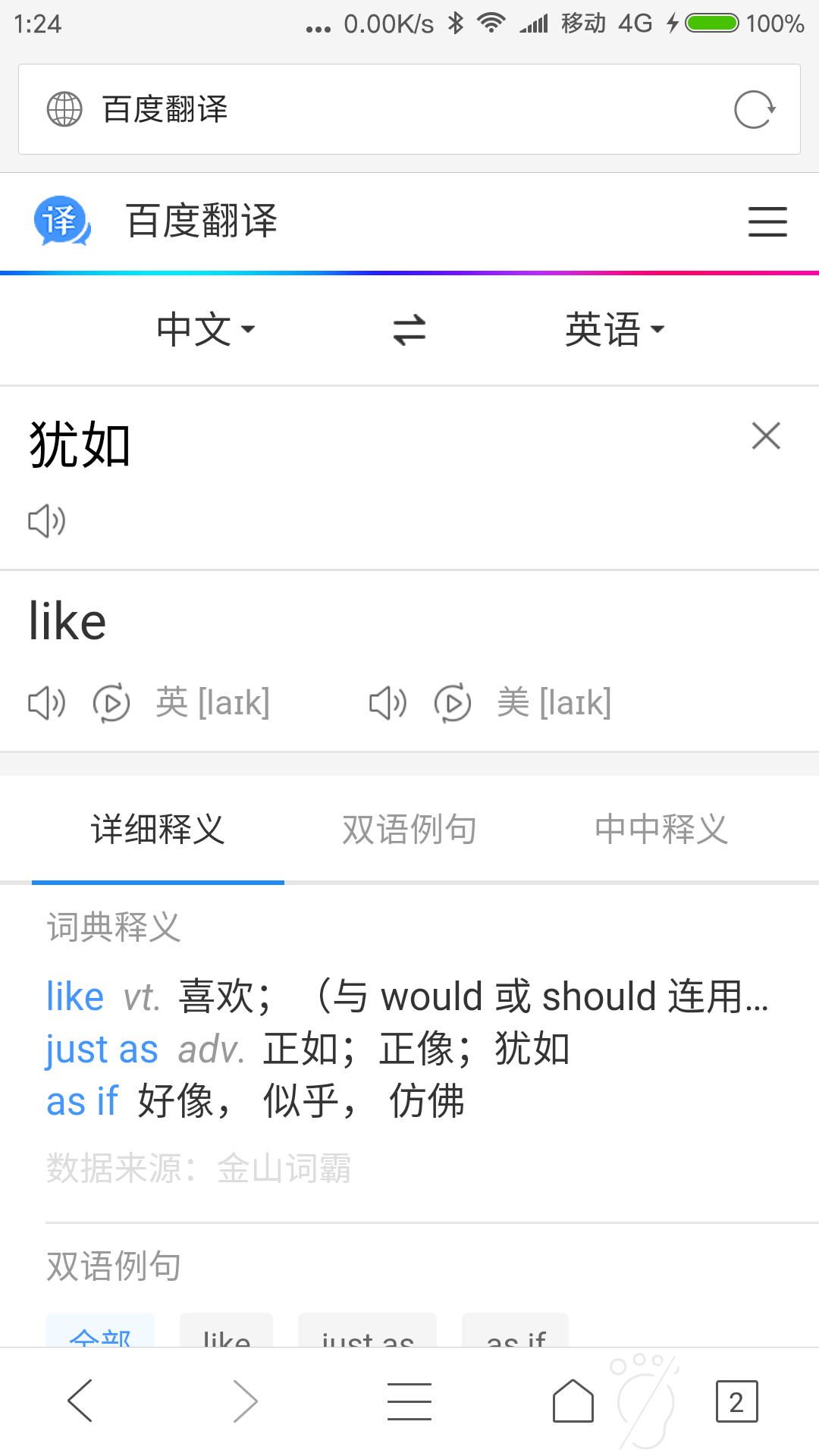The height and width of the screenshot is (1456, 819).
Task: Tap the Baidu Translate logo
Action: point(62,221)
